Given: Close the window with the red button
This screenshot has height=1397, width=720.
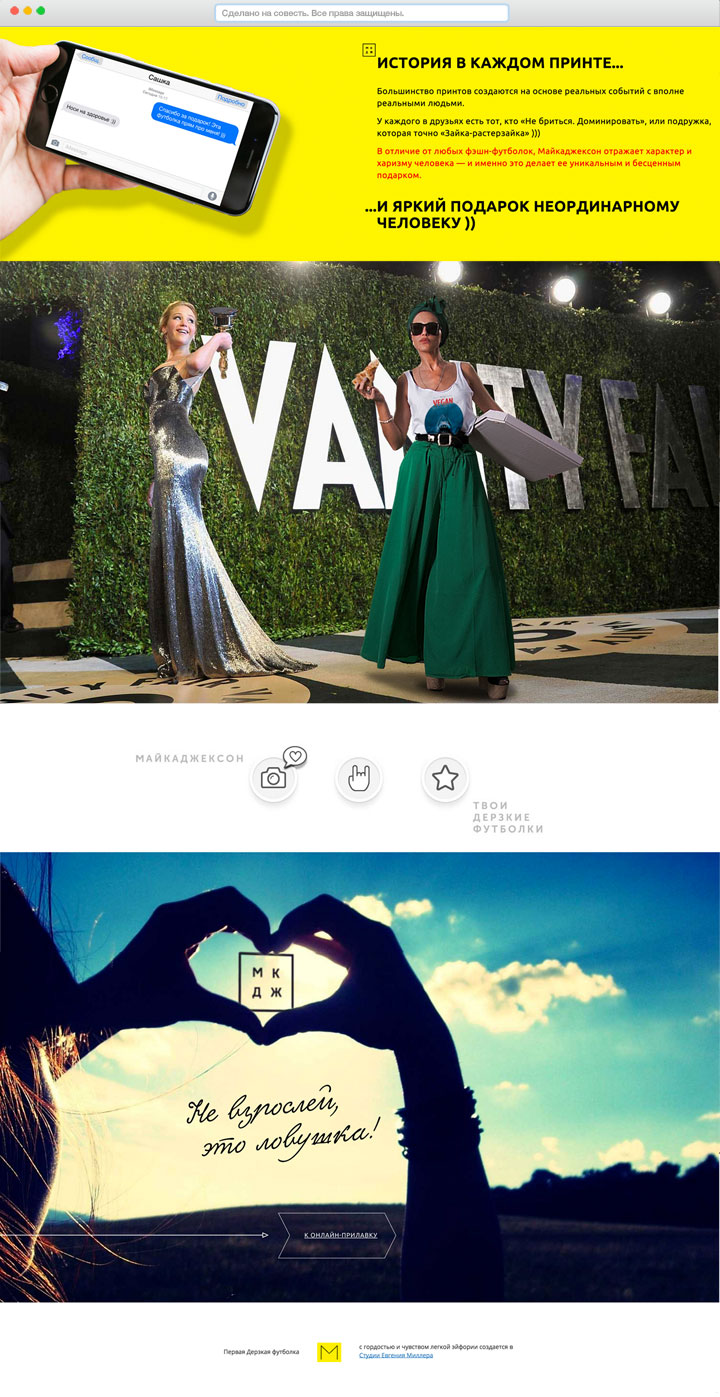Looking at the screenshot, I should [13, 11].
